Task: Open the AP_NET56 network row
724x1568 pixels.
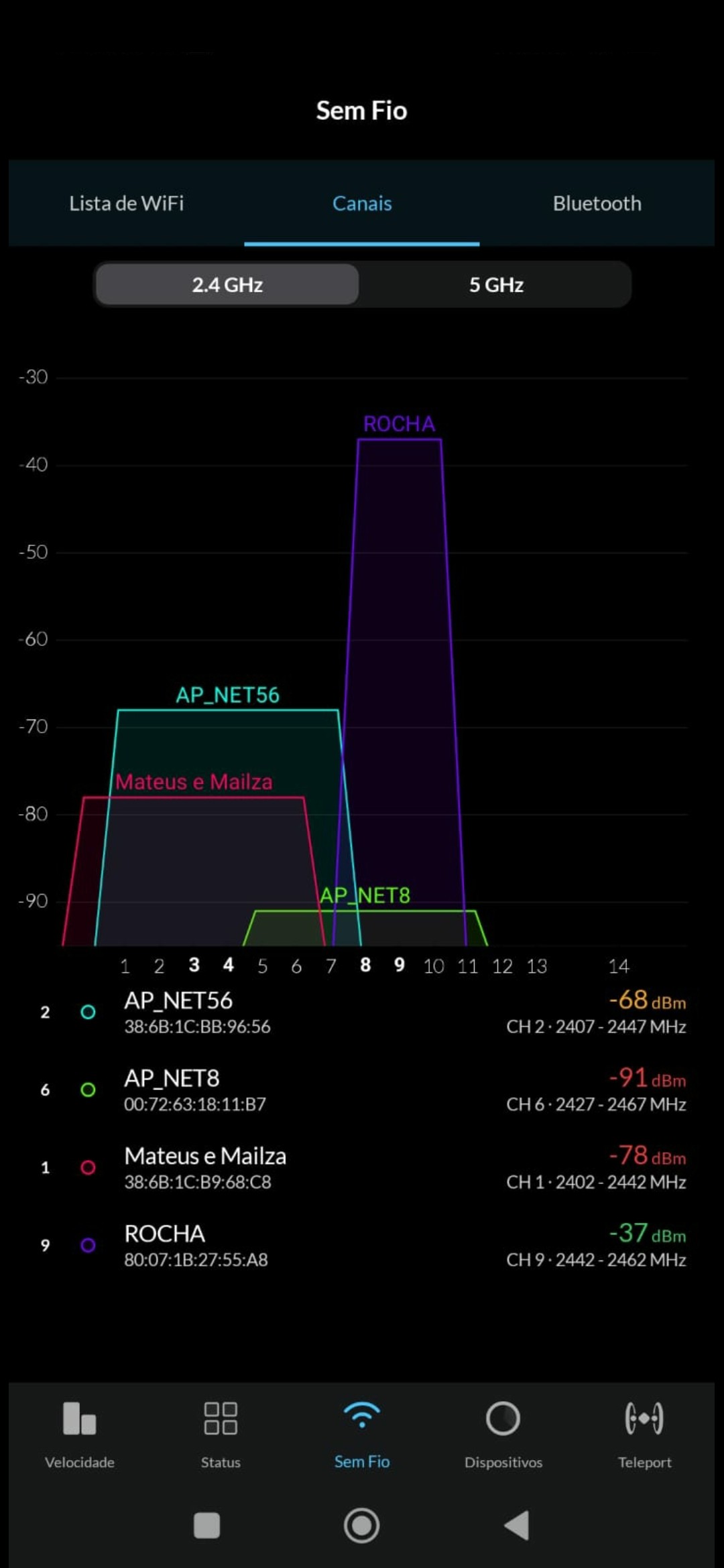Action: point(362,1012)
